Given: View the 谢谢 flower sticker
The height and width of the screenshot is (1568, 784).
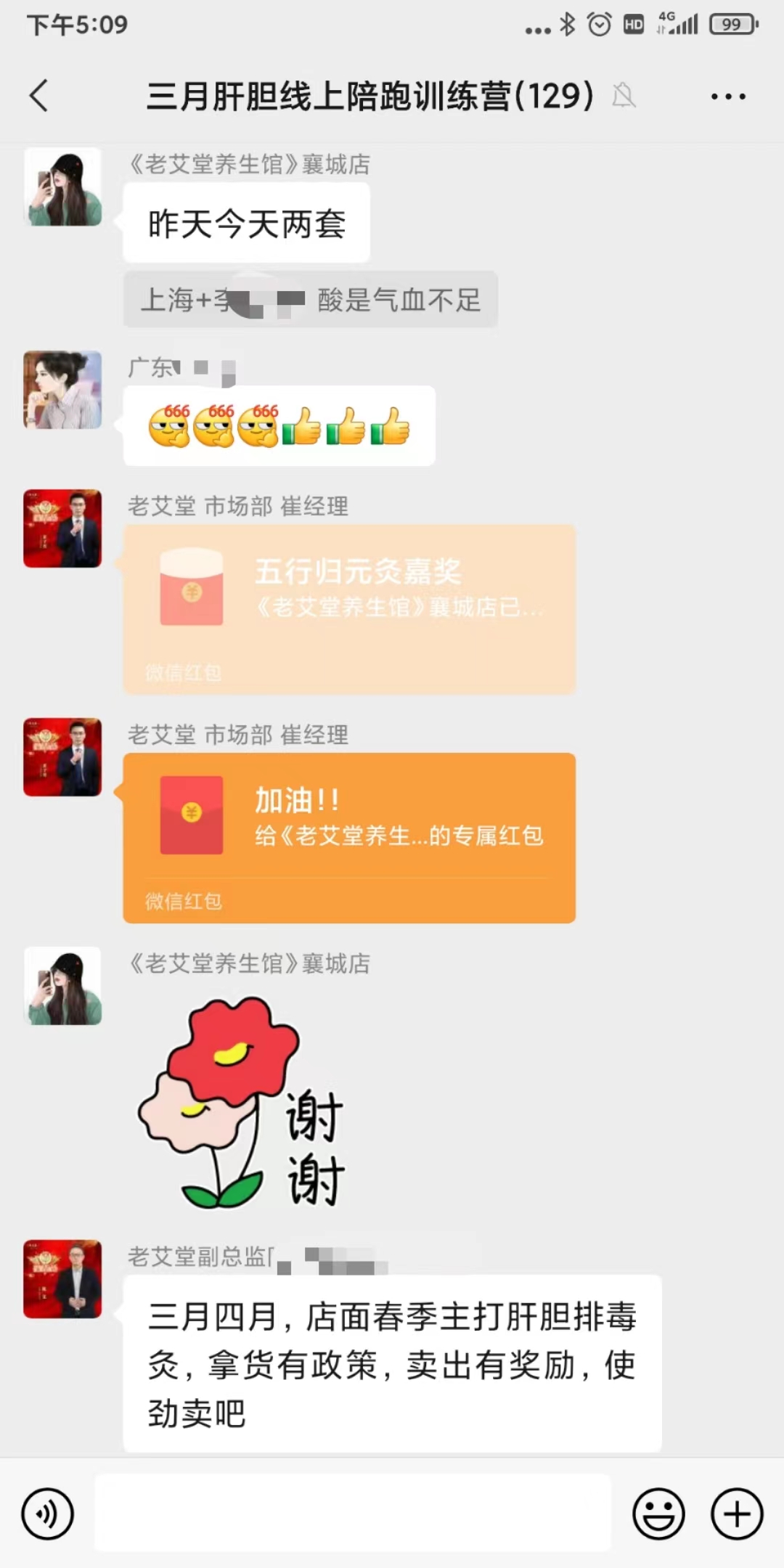Looking at the screenshot, I should 243,1102.
